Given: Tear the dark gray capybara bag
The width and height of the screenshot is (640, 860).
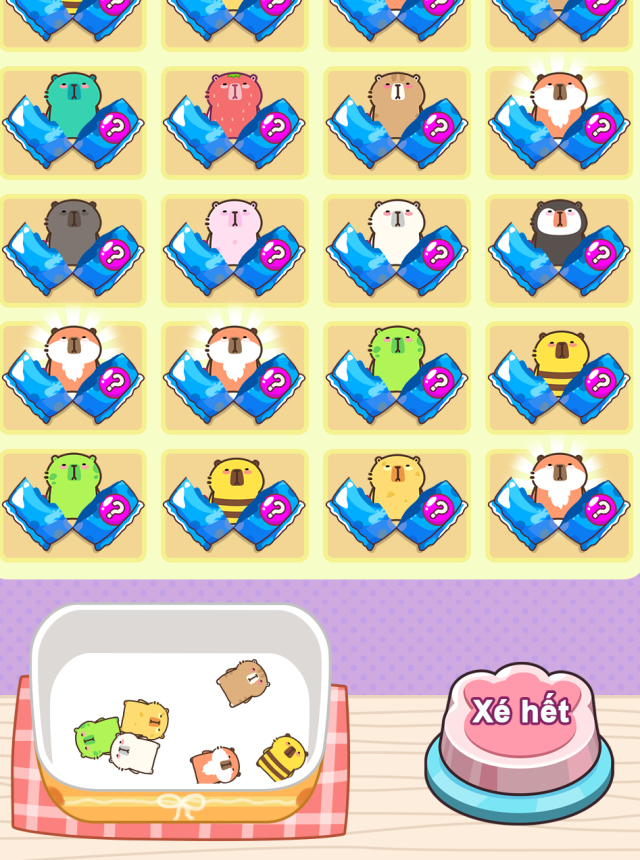Looking at the screenshot, I should coord(73,250).
